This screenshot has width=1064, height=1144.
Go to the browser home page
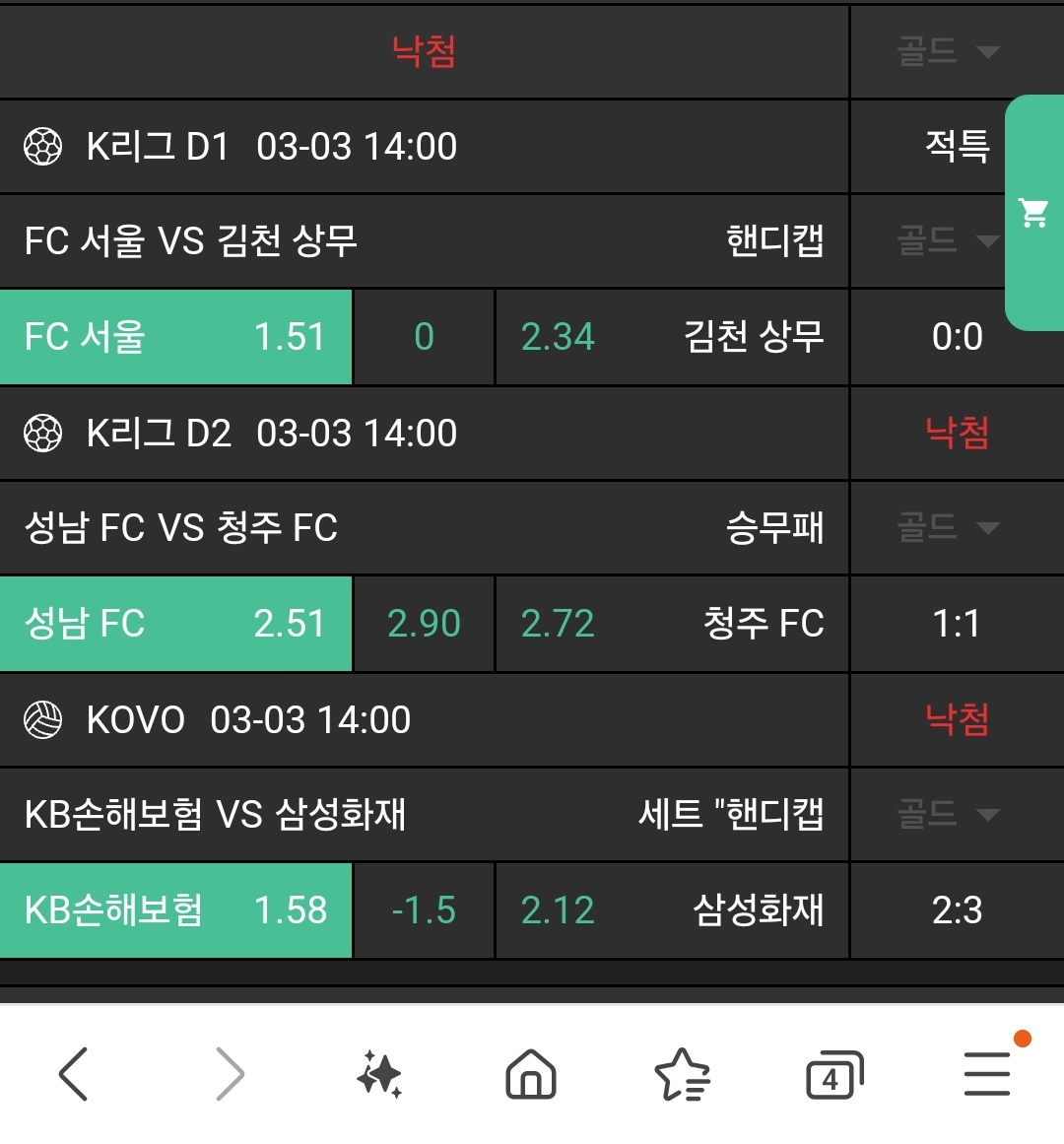coord(531,1073)
